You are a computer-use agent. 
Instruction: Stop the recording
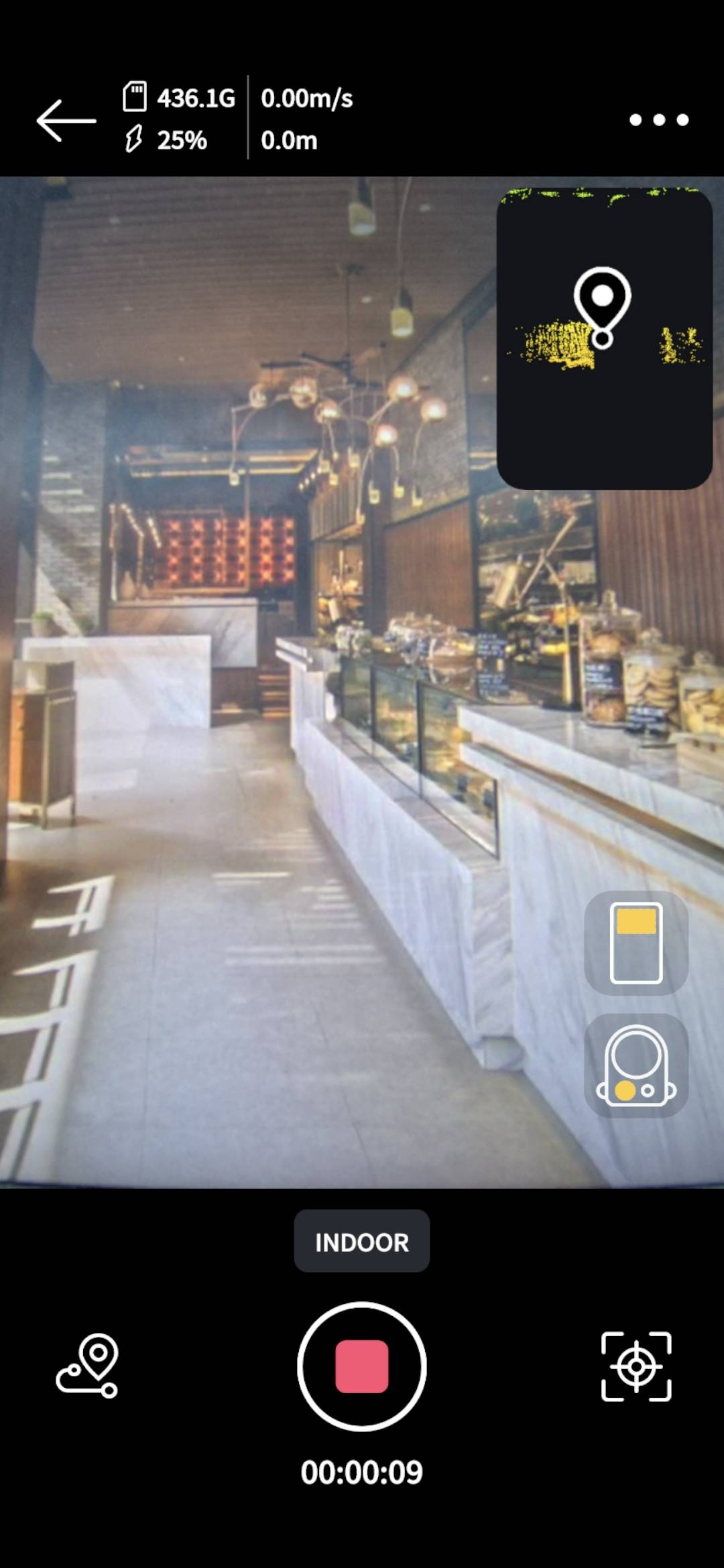click(362, 1366)
